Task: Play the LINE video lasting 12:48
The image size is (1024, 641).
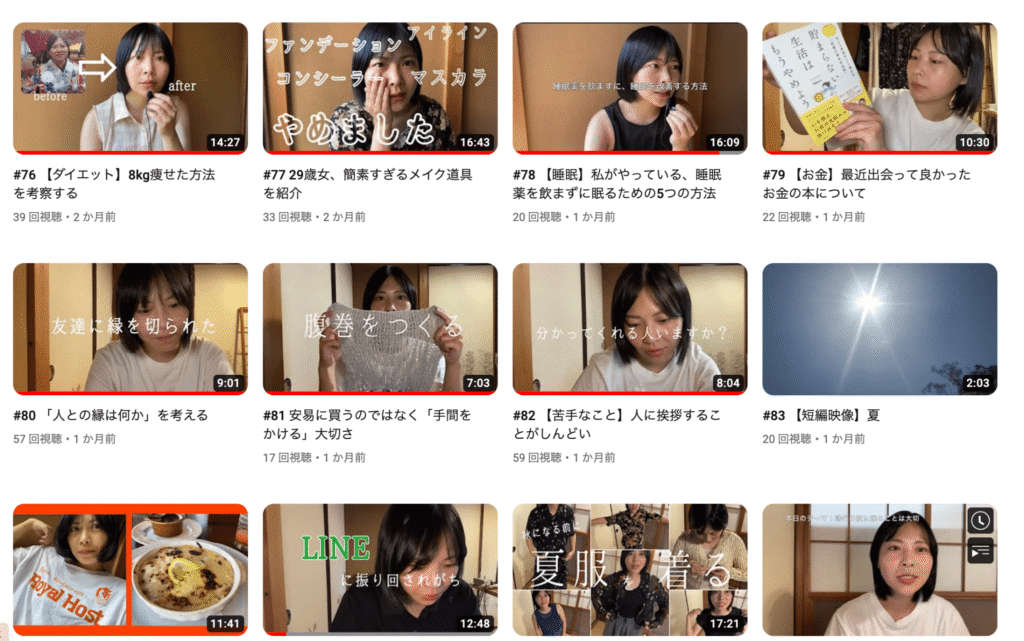Action: click(380, 568)
